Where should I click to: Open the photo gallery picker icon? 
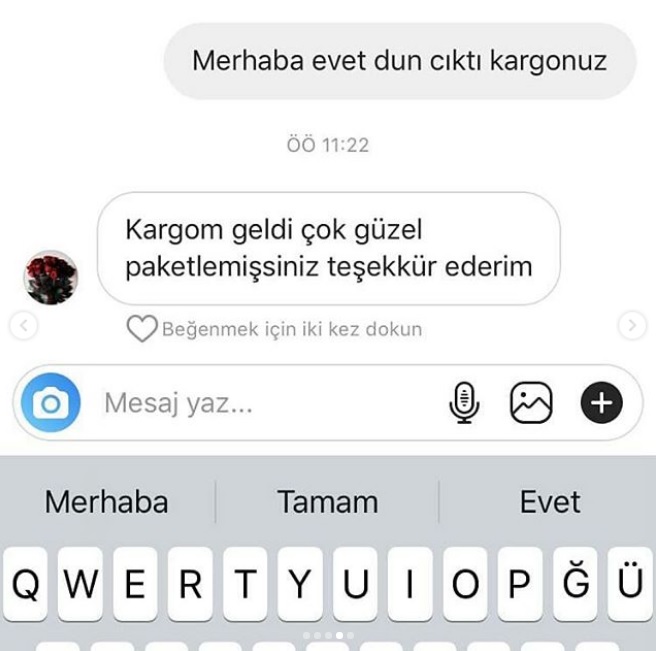coord(531,403)
